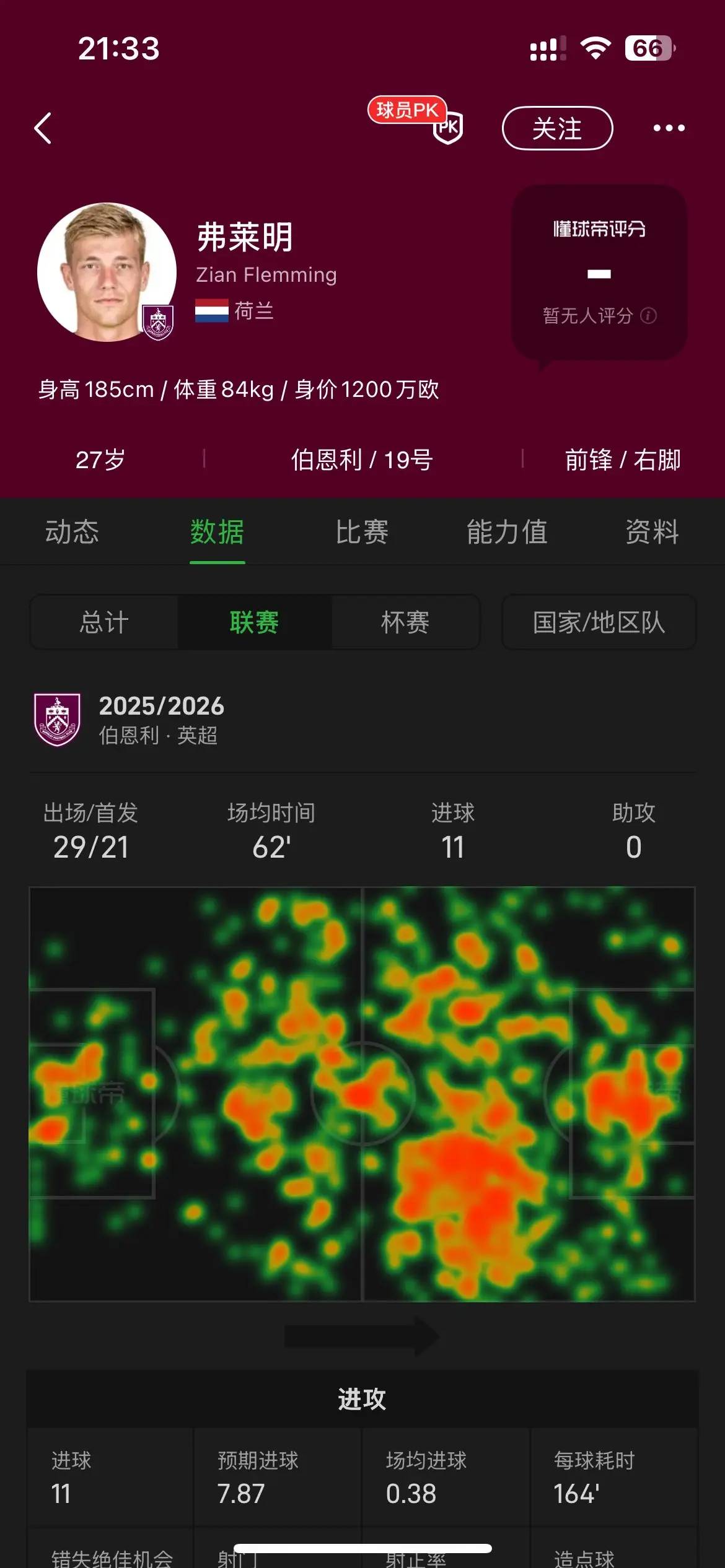Switch to the 动态 tab
This screenshot has height=1568, width=725.
(x=72, y=532)
